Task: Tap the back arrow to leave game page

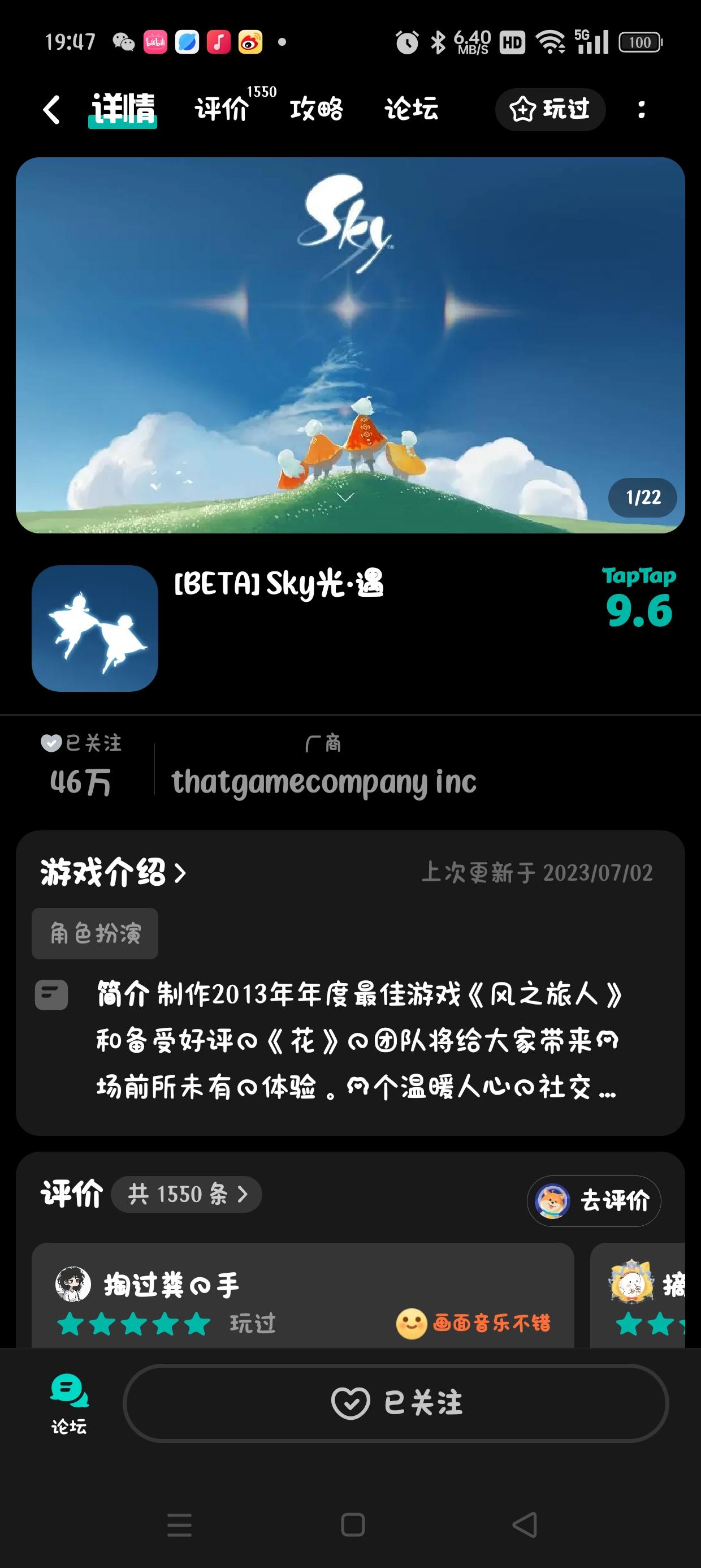Action: coord(51,110)
